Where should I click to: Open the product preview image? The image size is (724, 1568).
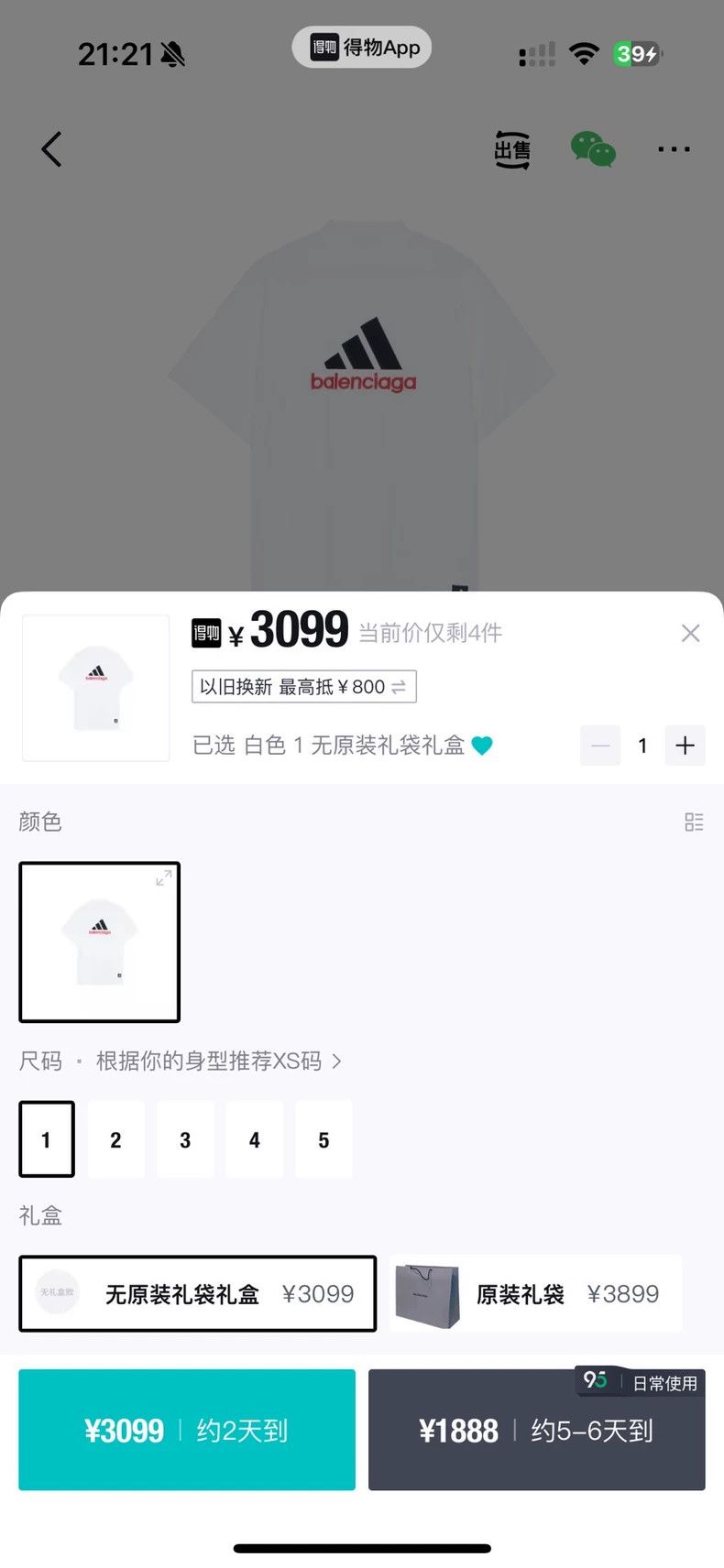click(96, 688)
